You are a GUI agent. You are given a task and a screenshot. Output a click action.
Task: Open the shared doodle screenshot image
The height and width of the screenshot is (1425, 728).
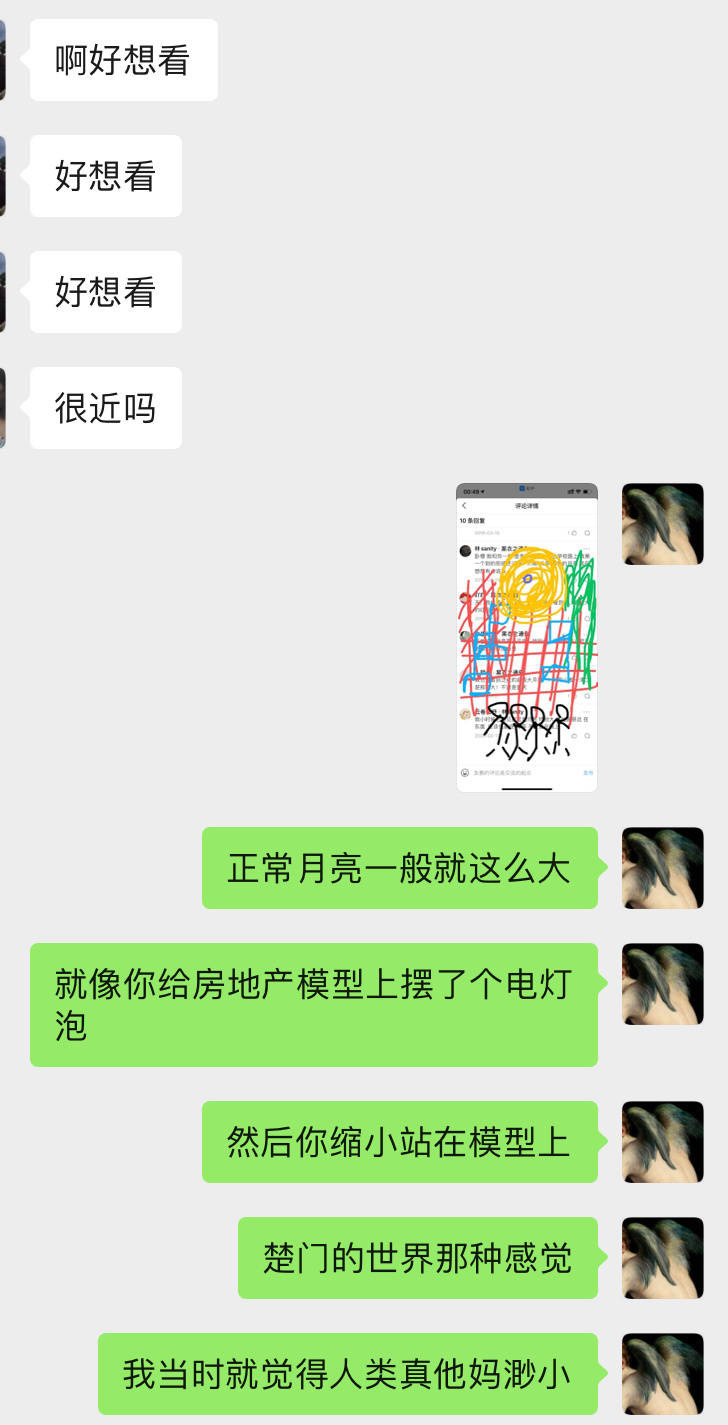[527, 638]
